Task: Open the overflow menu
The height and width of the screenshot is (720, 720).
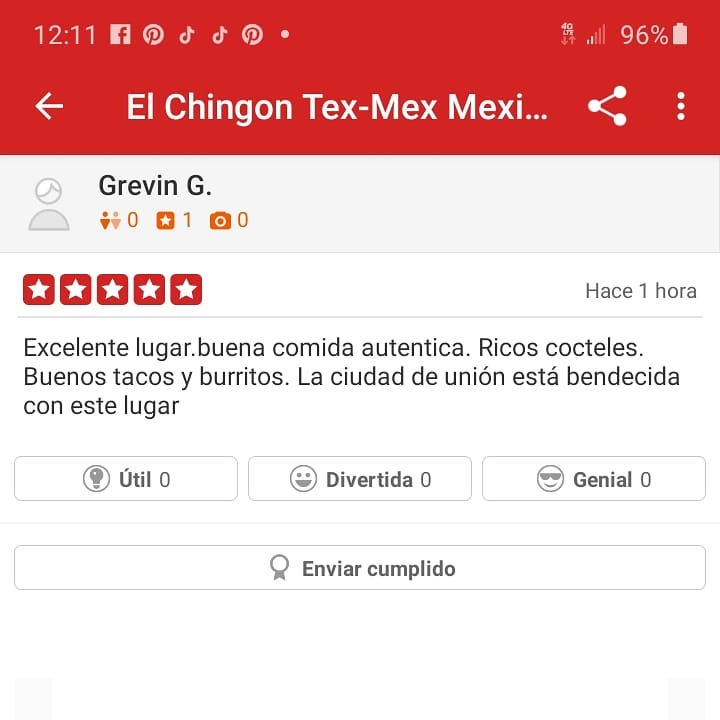Action: point(681,106)
